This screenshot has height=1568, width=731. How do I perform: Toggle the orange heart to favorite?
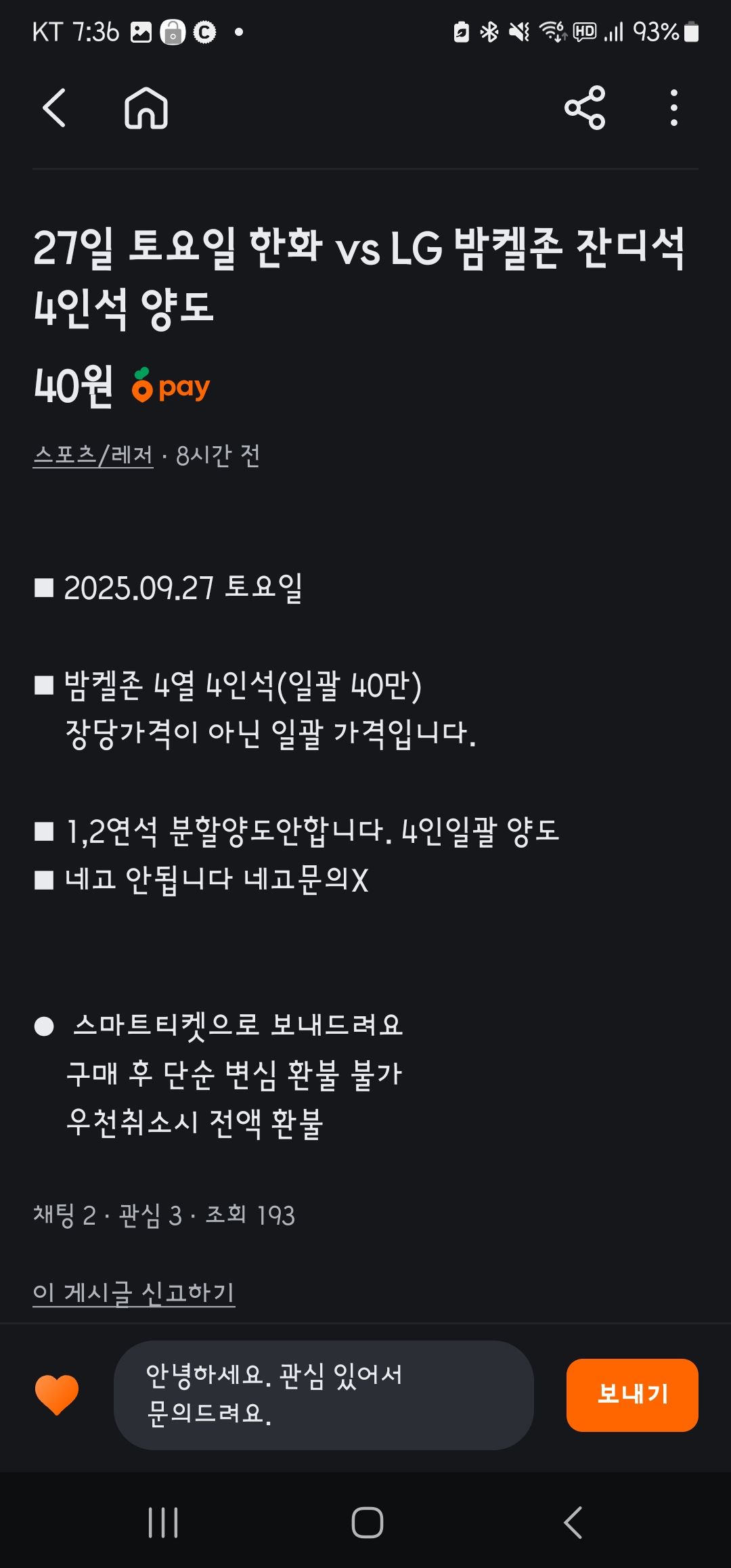click(57, 1395)
